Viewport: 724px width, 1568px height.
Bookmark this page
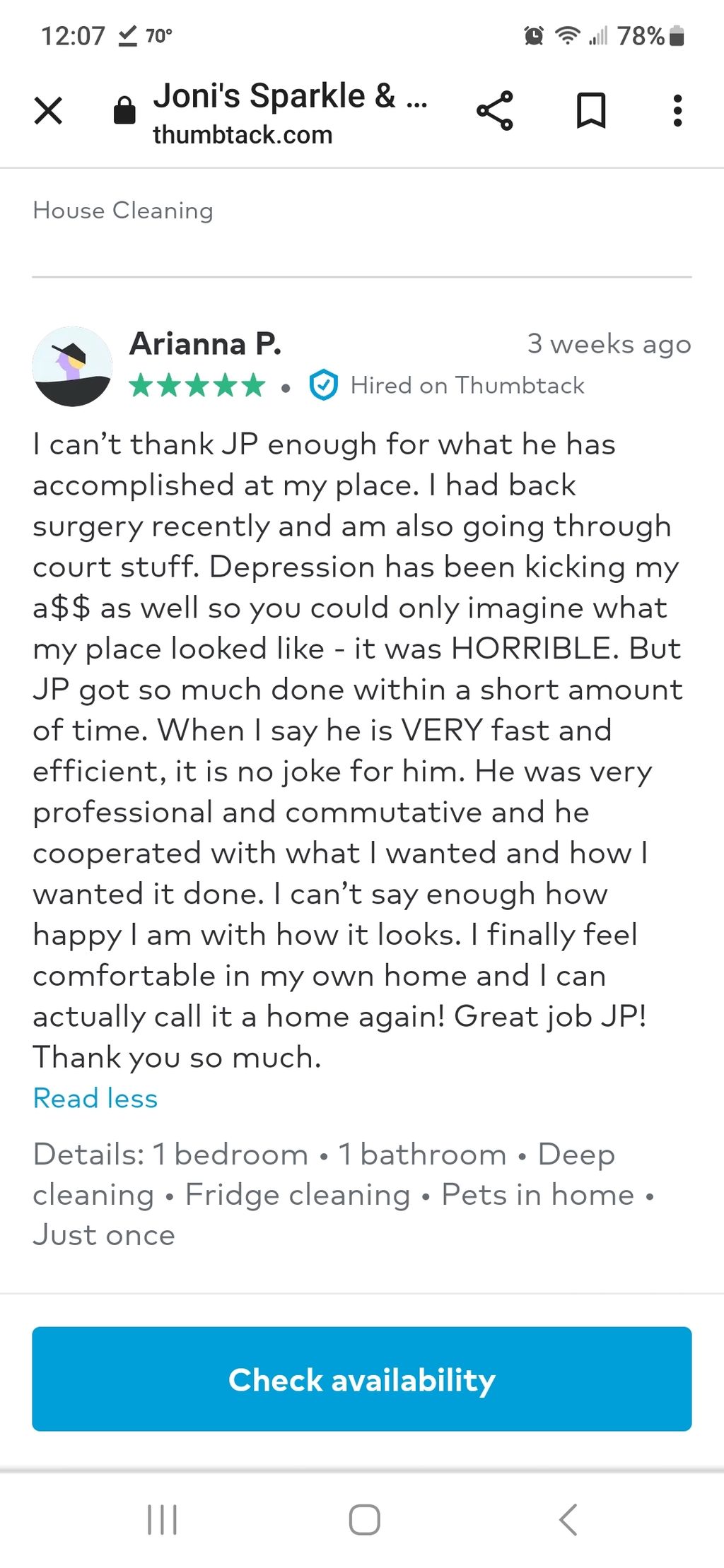(x=590, y=111)
